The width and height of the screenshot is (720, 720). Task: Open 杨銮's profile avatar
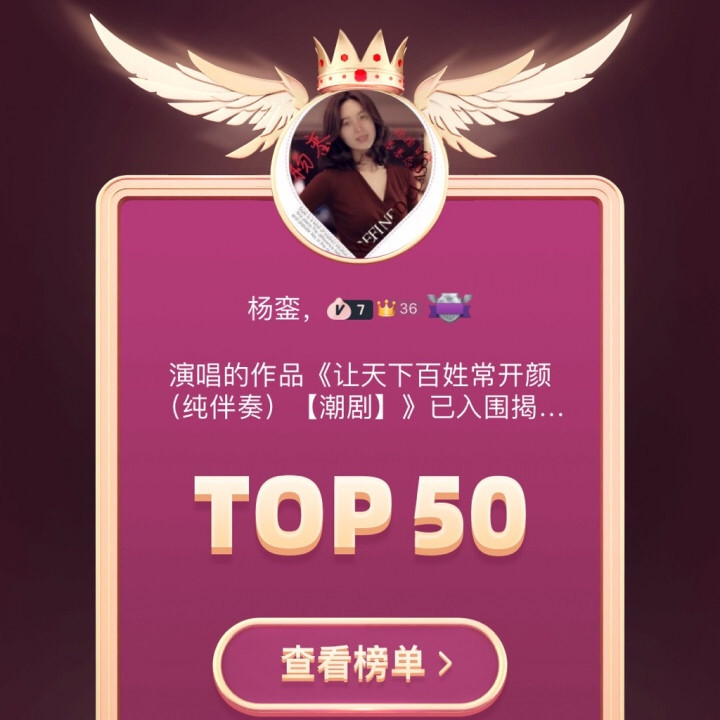360,176
